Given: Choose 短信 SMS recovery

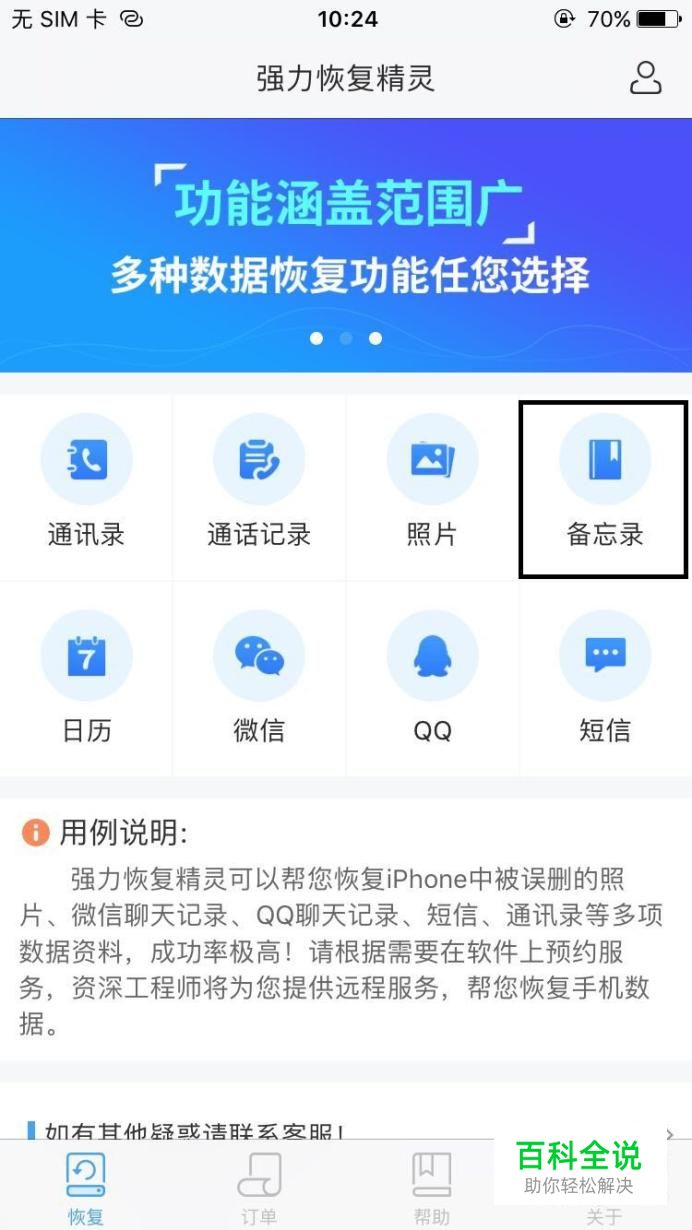Looking at the screenshot, I should (x=605, y=679).
